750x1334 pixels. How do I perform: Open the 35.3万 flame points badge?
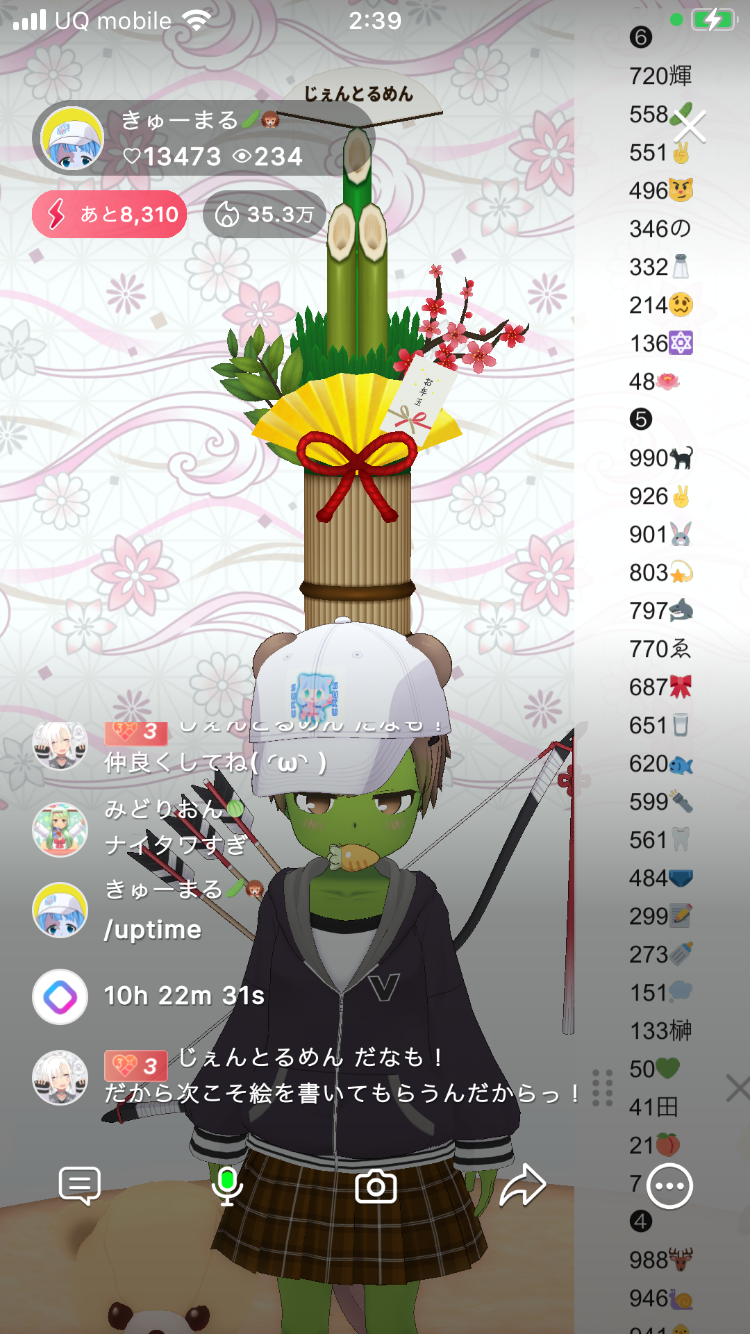[x=264, y=214]
